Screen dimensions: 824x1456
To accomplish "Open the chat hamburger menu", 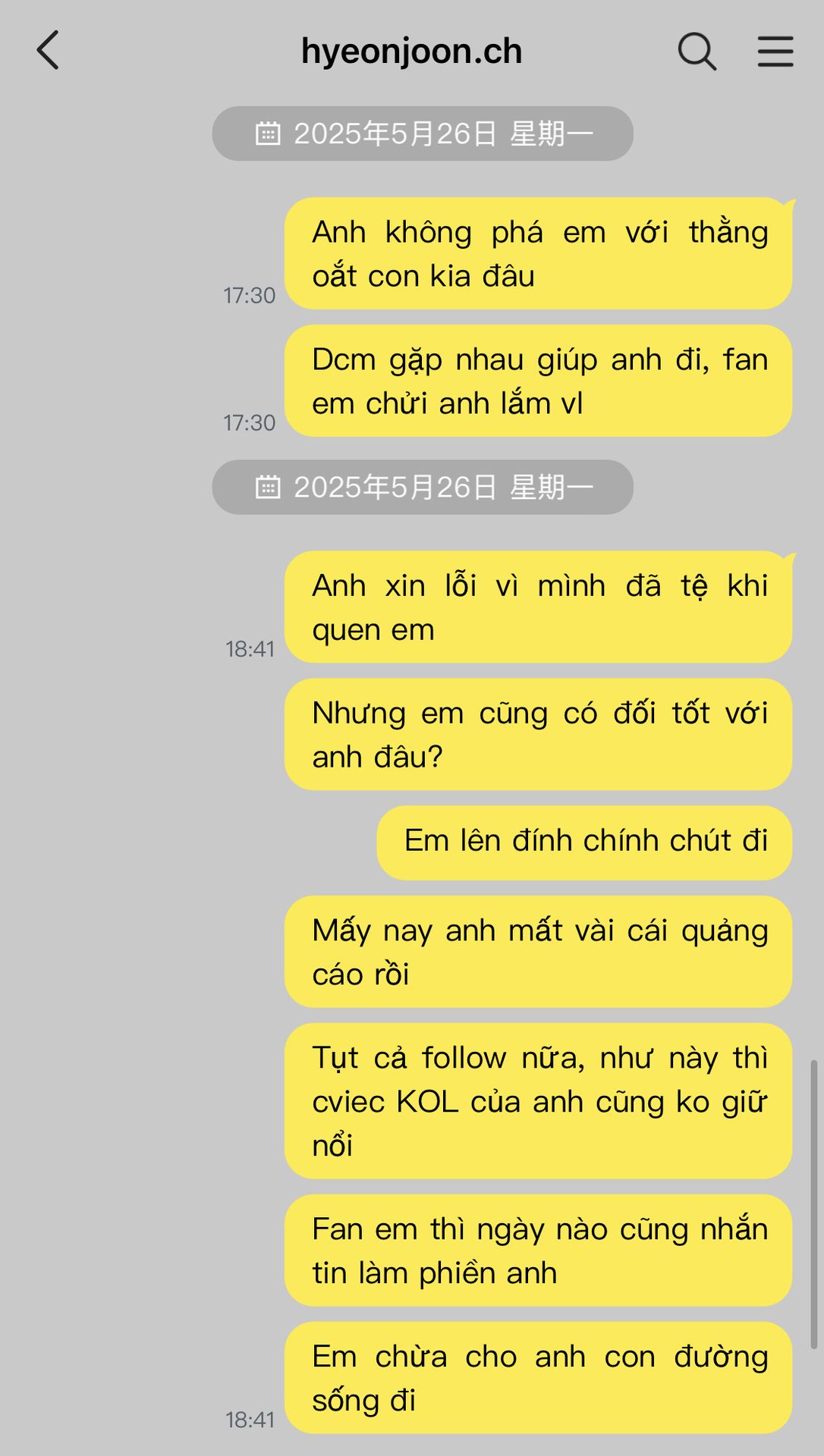I will (x=775, y=52).
